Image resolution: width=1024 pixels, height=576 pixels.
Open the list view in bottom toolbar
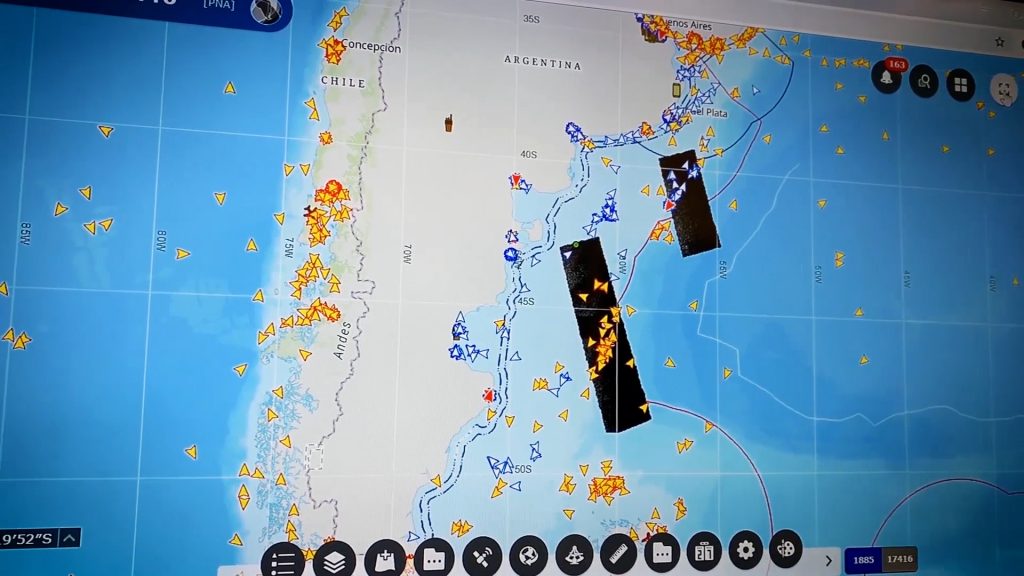[282, 562]
